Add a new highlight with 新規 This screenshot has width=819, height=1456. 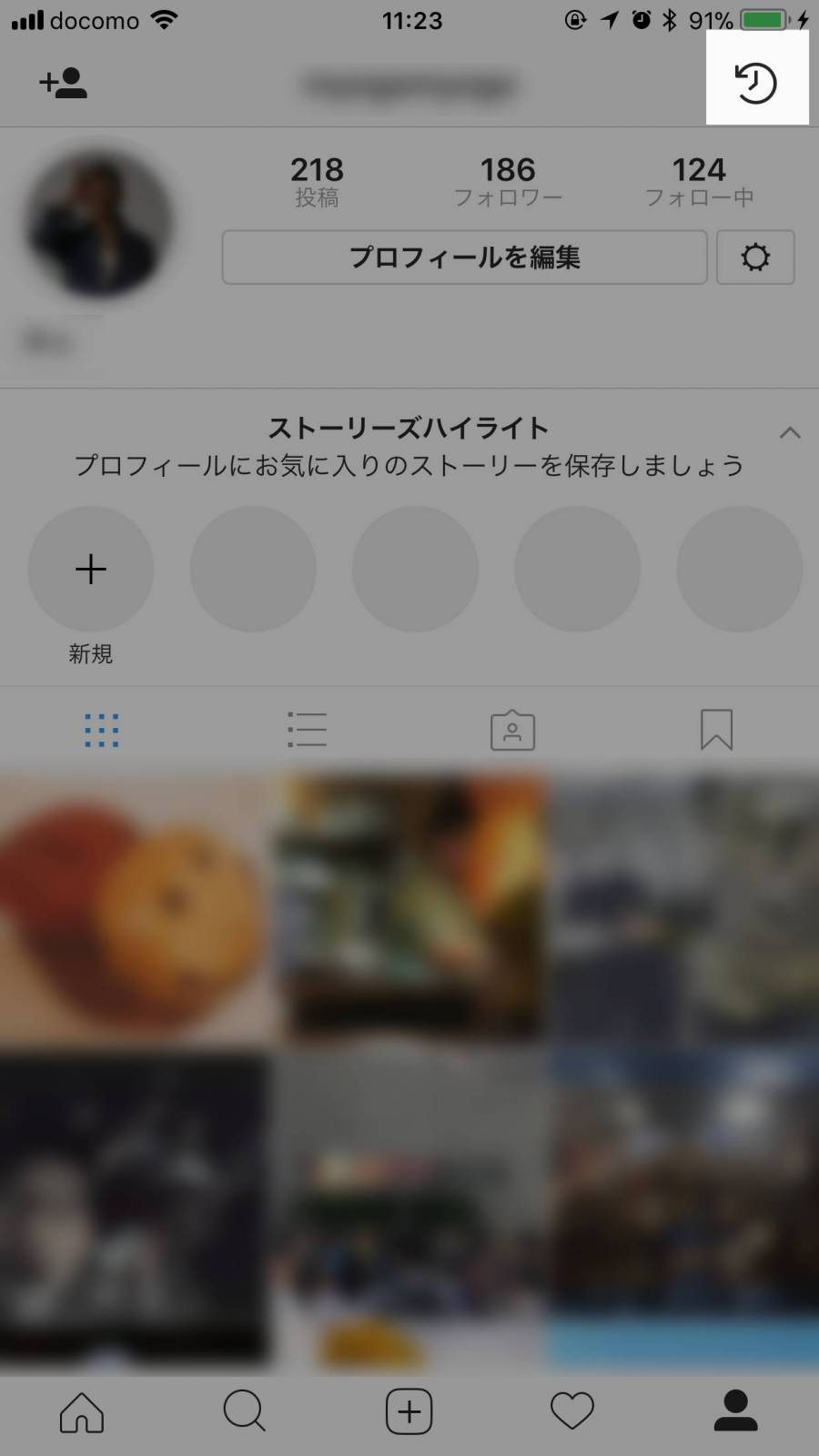click(x=91, y=570)
